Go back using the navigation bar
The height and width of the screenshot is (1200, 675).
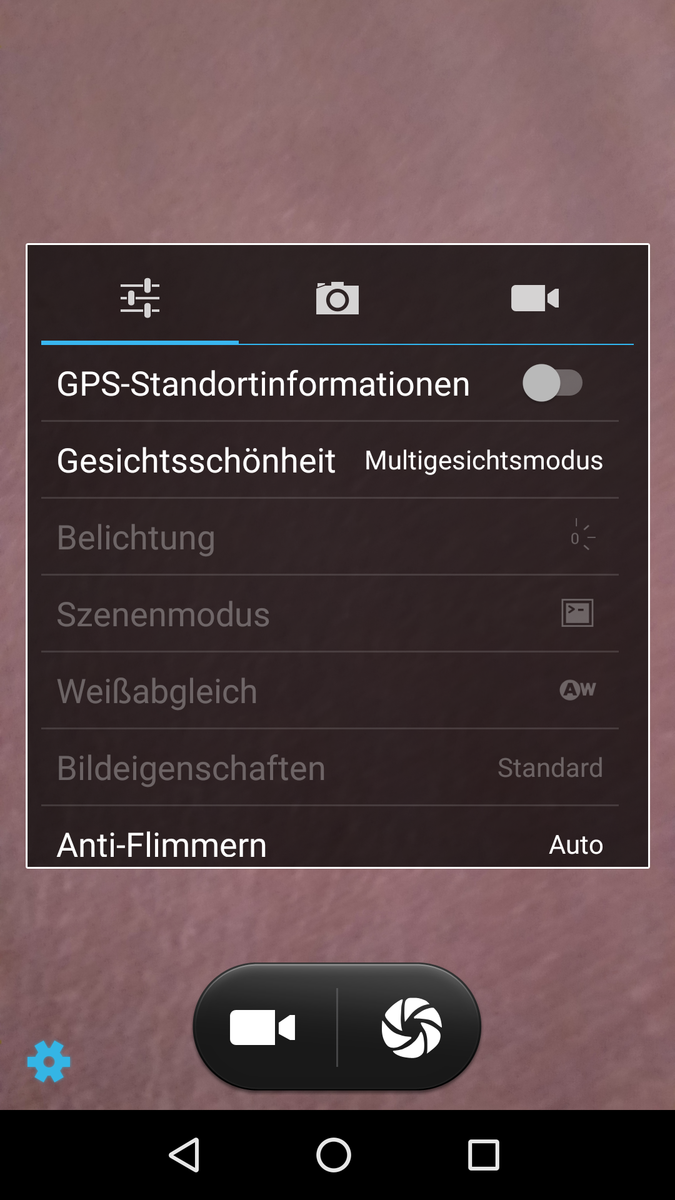click(184, 1155)
